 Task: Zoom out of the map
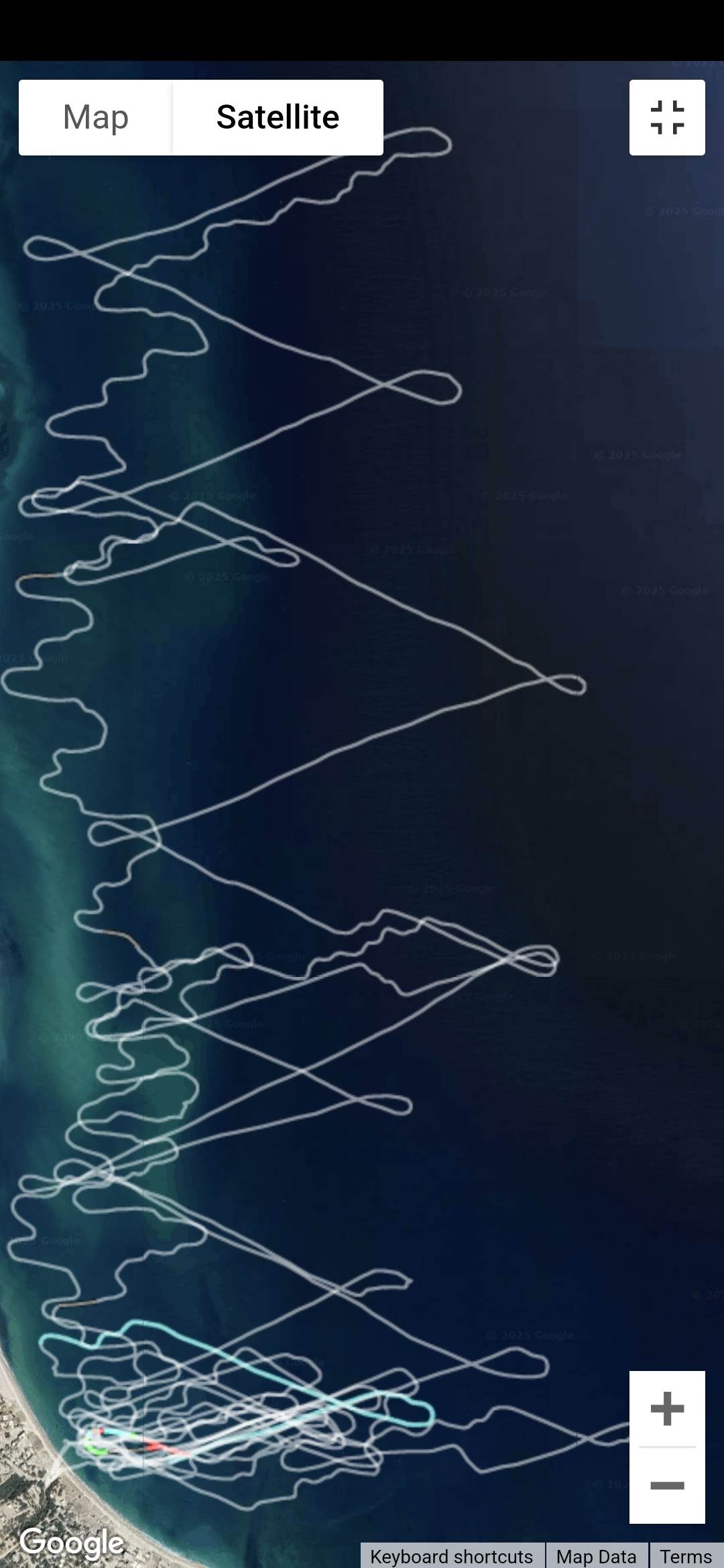click(667, 1486)
